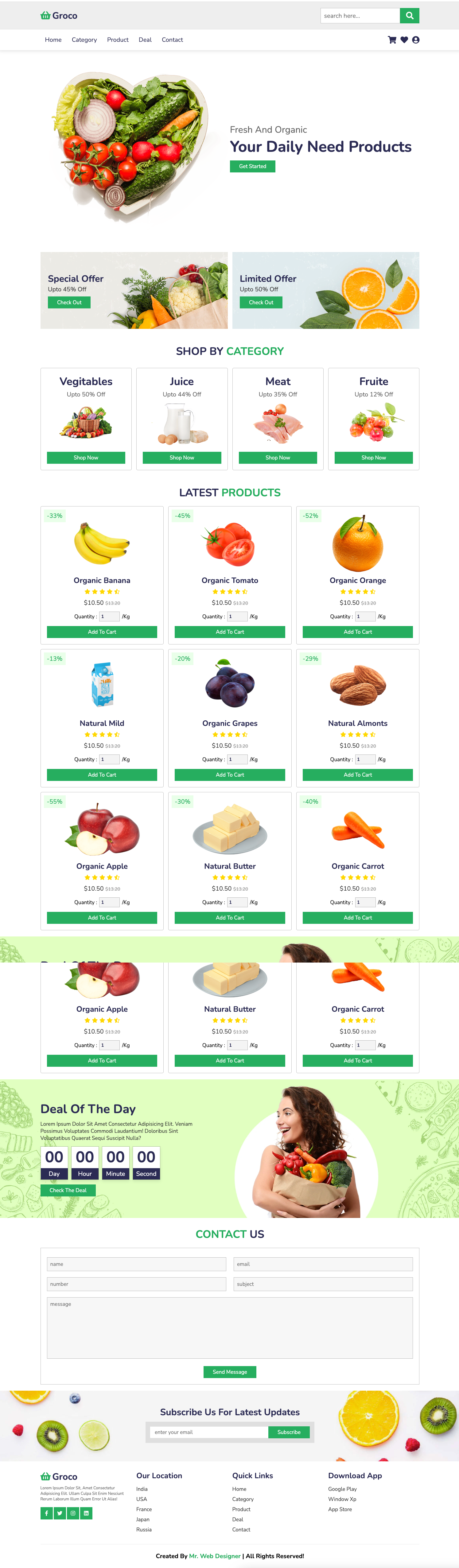459x1568 pixels.
Task: Open the shopping cart icon
Action: 391,40
